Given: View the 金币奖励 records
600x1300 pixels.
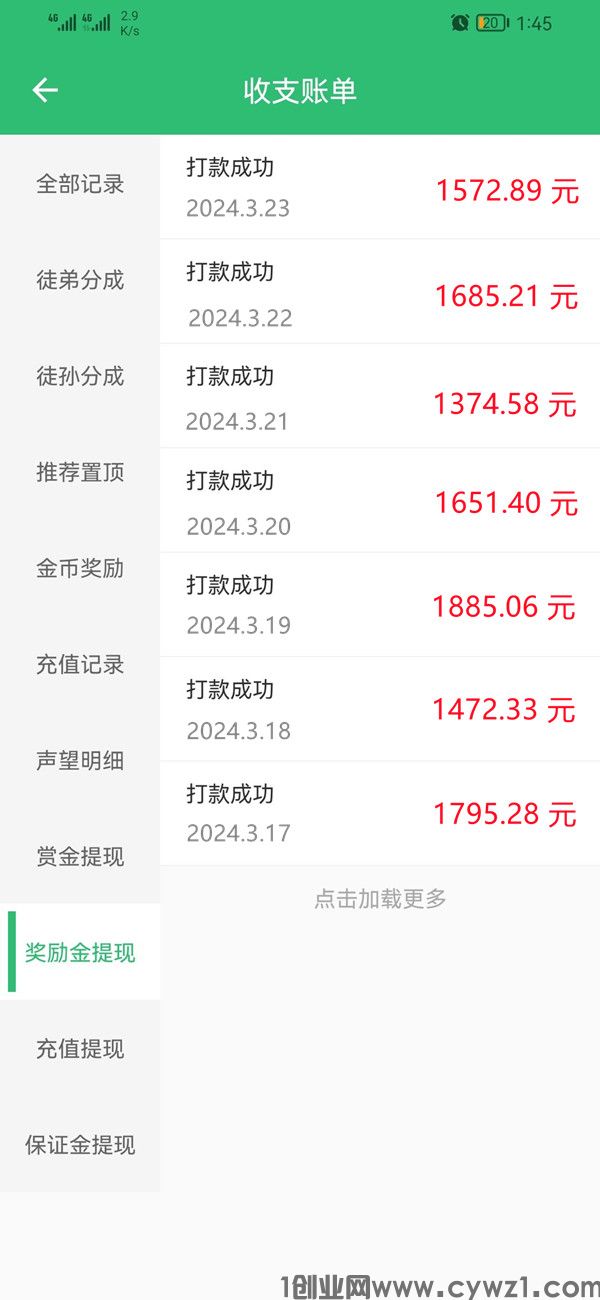Looking at the screenshot, I should [x=80, y=568].
